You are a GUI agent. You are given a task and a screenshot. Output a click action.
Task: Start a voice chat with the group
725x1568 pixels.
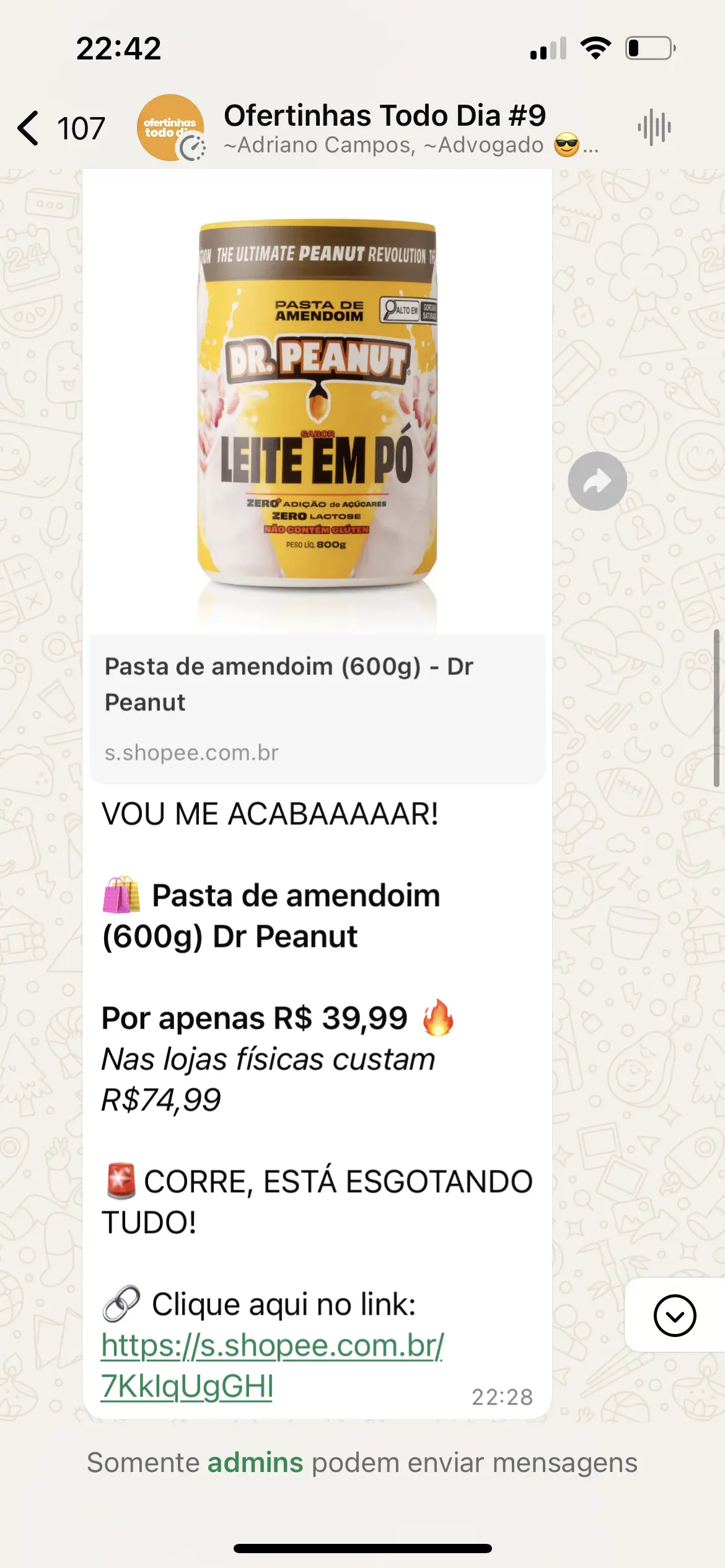pyautogui.click(x=654, y=128)
